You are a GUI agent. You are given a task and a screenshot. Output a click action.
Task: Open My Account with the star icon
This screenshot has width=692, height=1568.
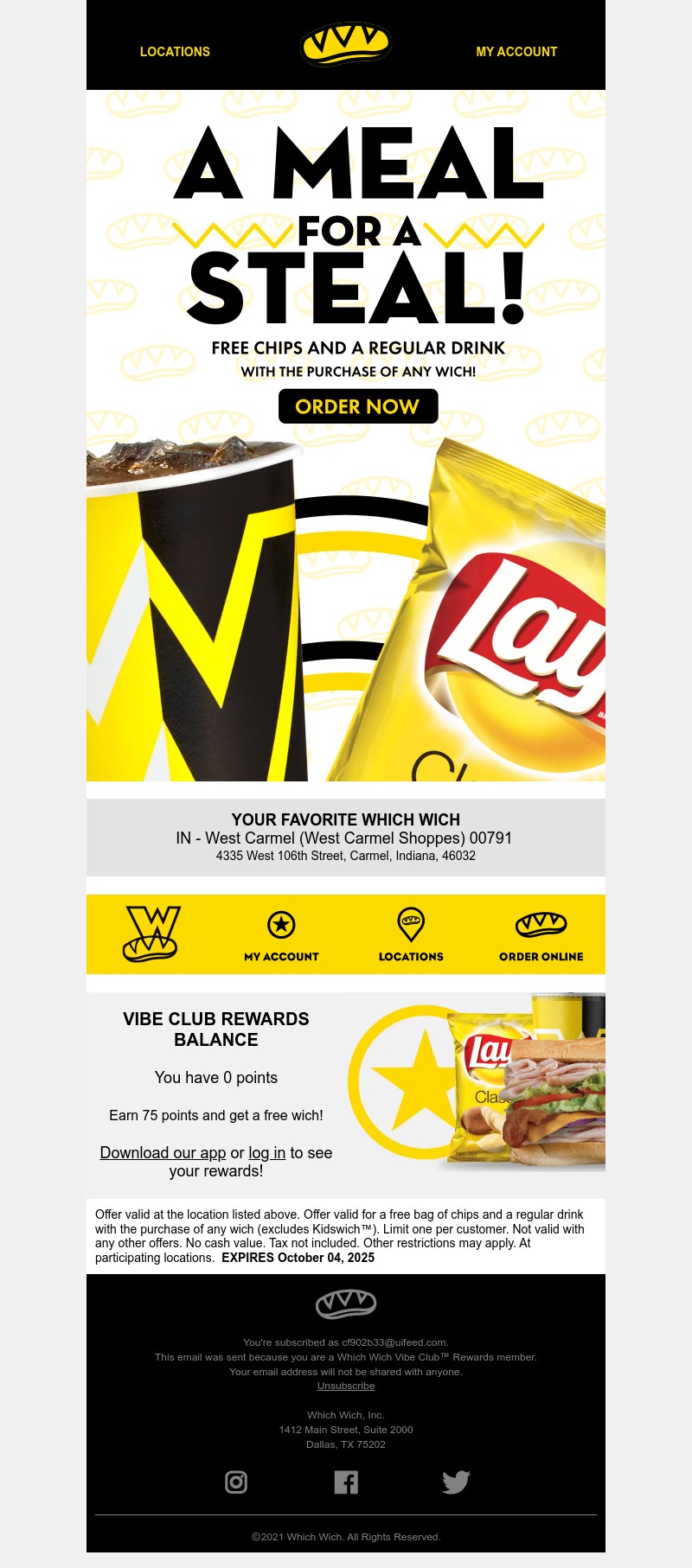(281, 935)
